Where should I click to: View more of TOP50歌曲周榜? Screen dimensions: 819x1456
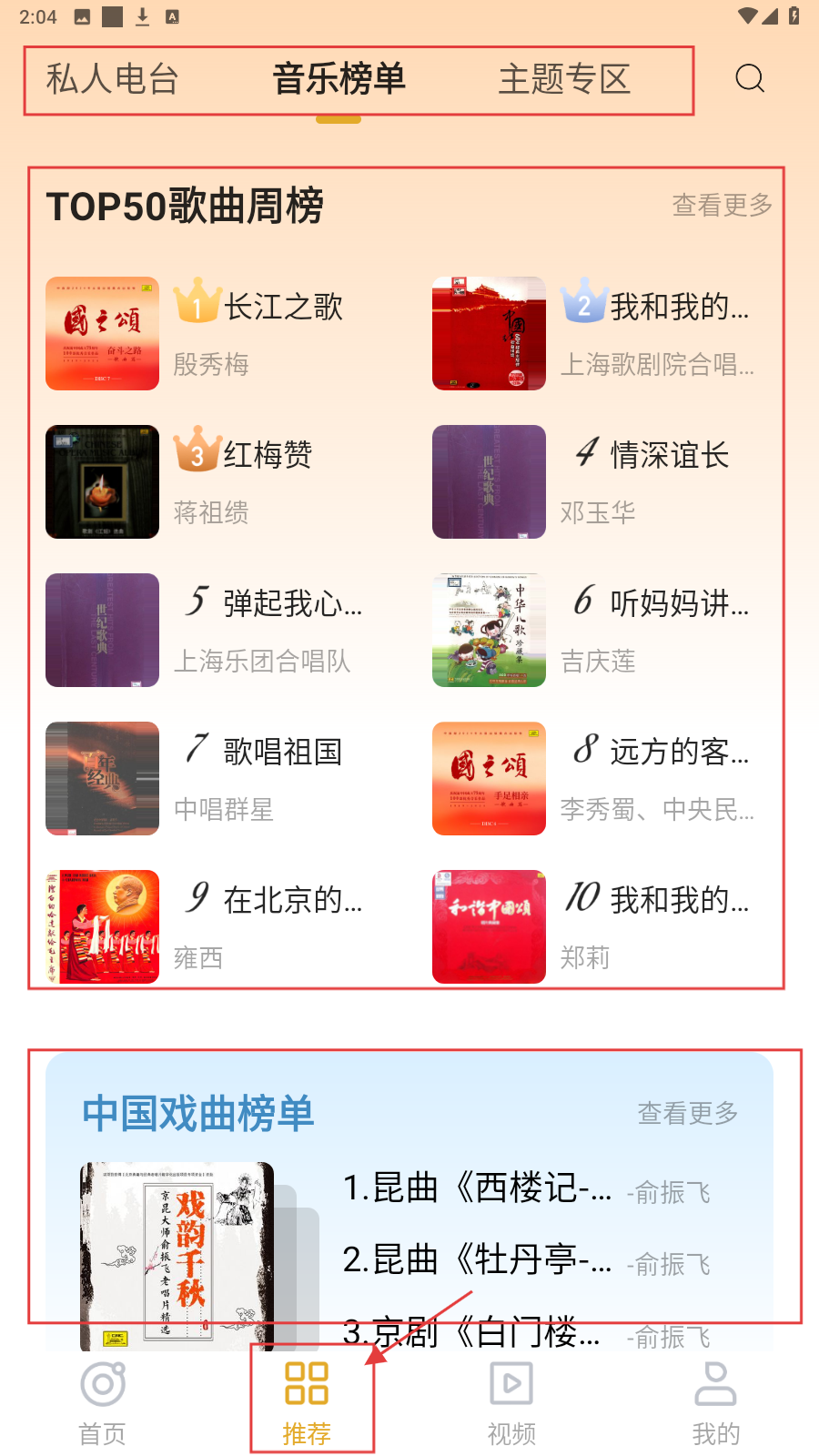[722, 206]
